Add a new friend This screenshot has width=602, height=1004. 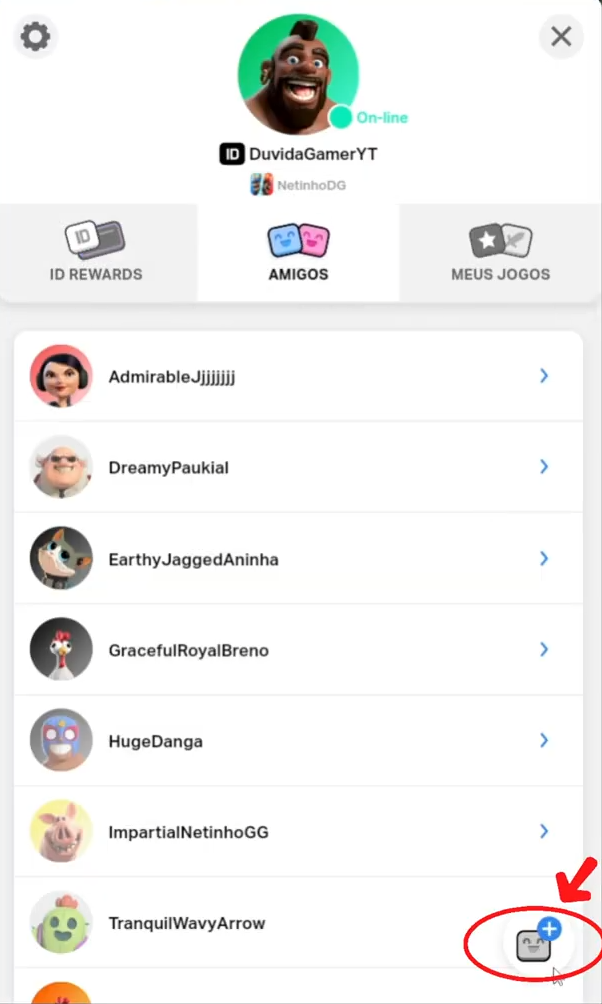click(535, 942)
